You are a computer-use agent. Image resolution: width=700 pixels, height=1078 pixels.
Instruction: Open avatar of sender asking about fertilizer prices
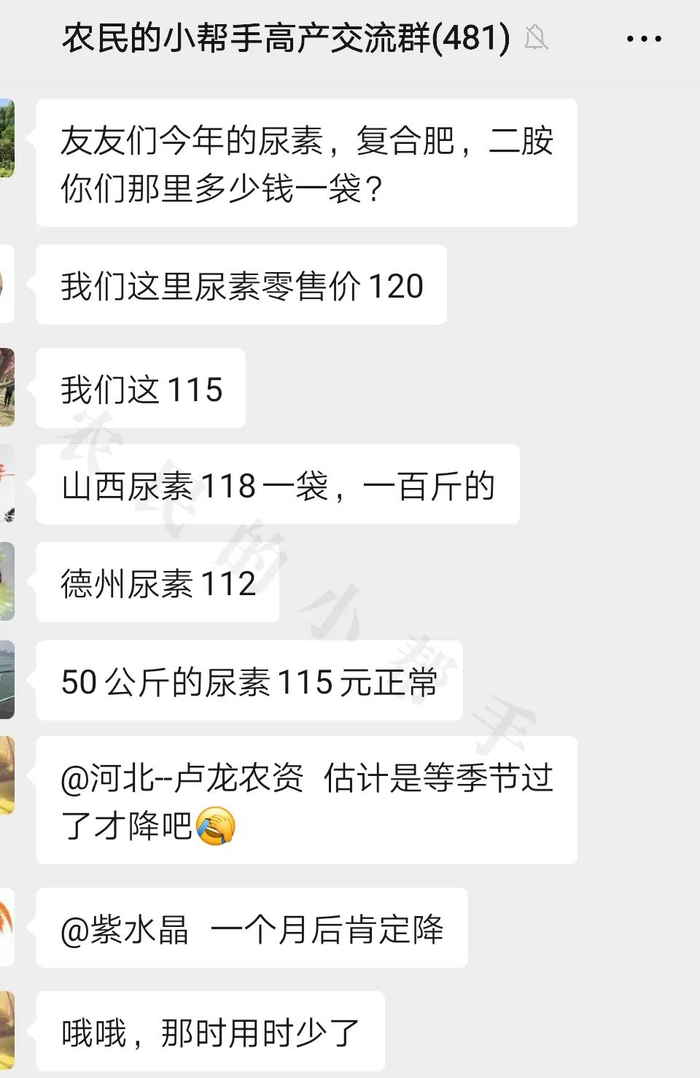[6, 138]
